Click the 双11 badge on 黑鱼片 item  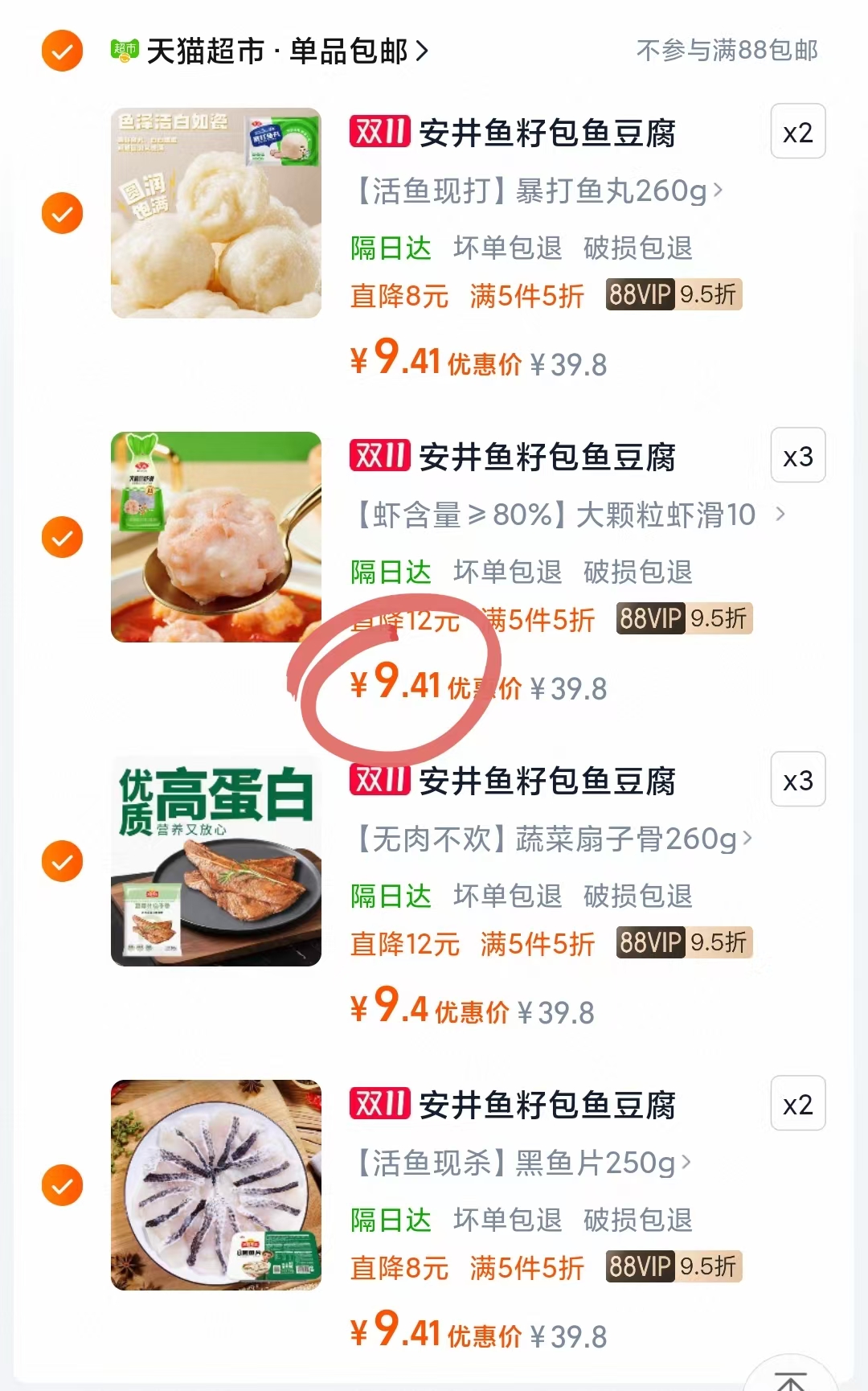pos(380,1104)
